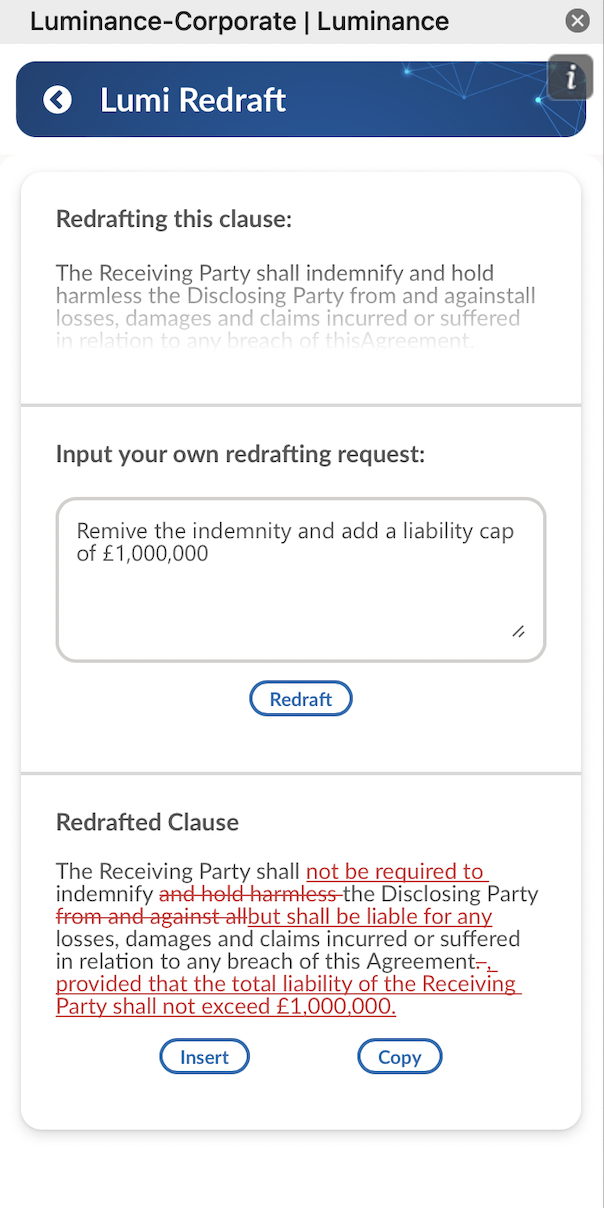Tap the Redraft button
The width and height of the screenshot is (604, 1208).
click(x=301, y=699)
